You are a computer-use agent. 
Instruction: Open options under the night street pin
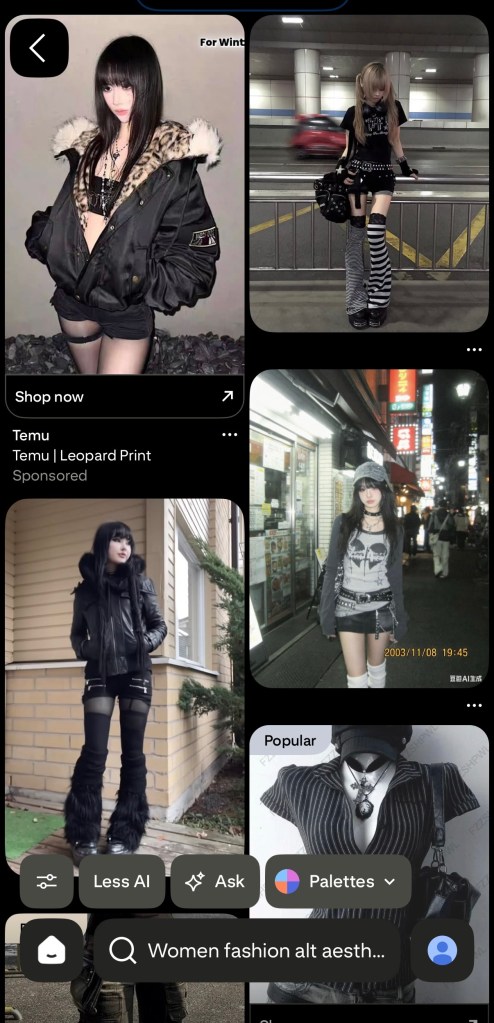point(474,705)
